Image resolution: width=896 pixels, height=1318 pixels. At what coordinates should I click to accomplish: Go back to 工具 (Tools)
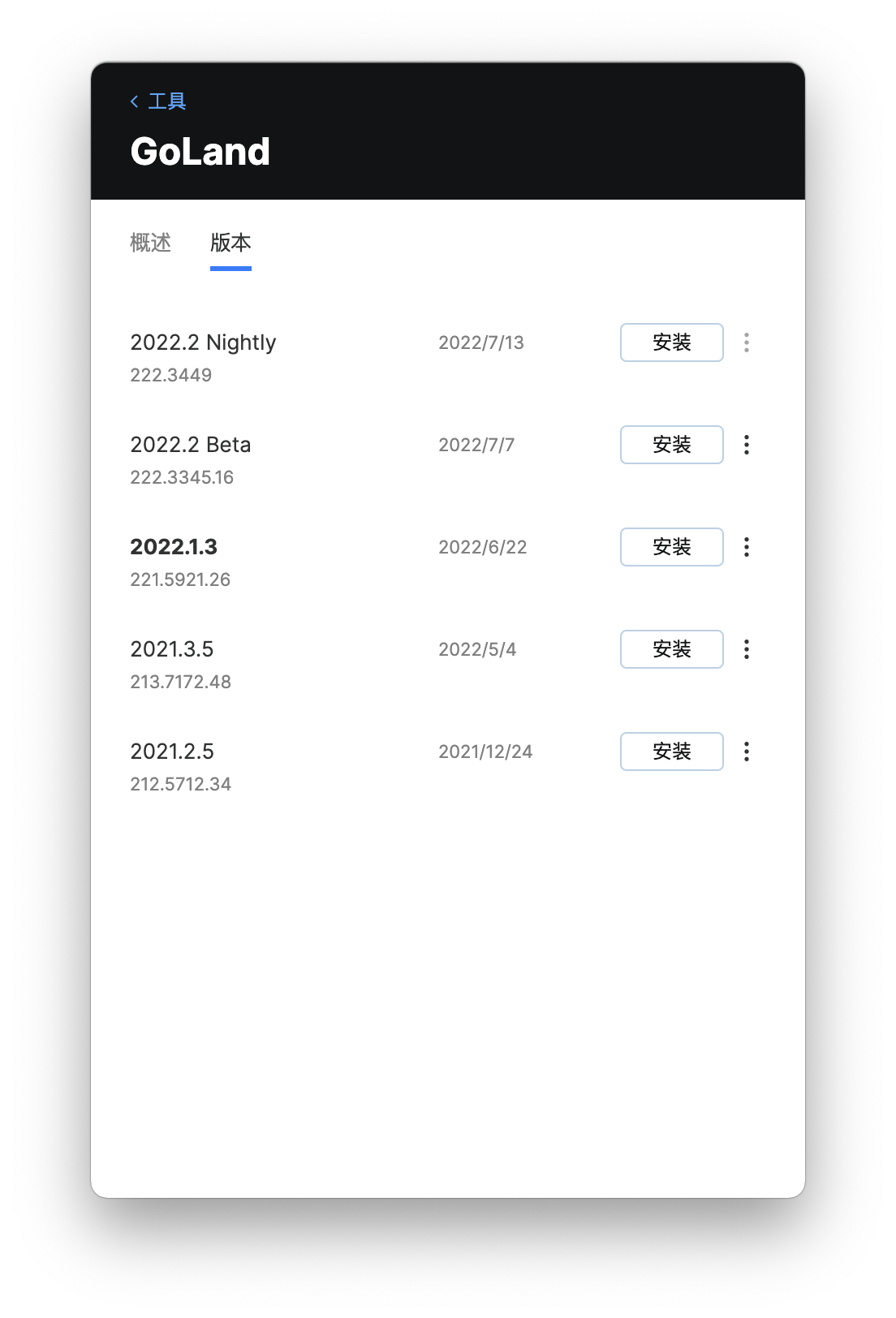coord(159,101)
